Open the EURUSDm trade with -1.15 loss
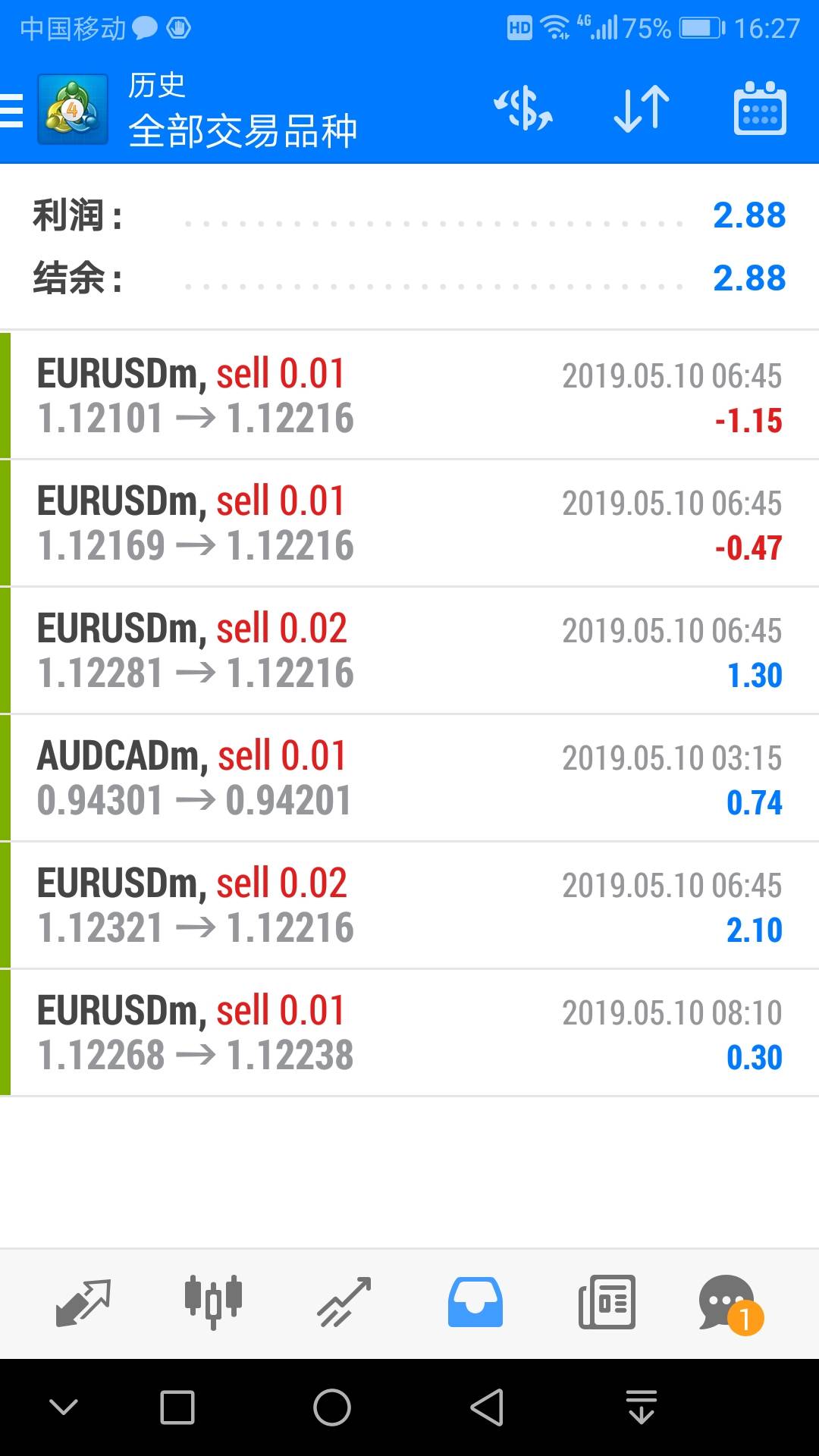This screenshot has height=1456, width=819. pyautogui.click(x=409, y=396)
